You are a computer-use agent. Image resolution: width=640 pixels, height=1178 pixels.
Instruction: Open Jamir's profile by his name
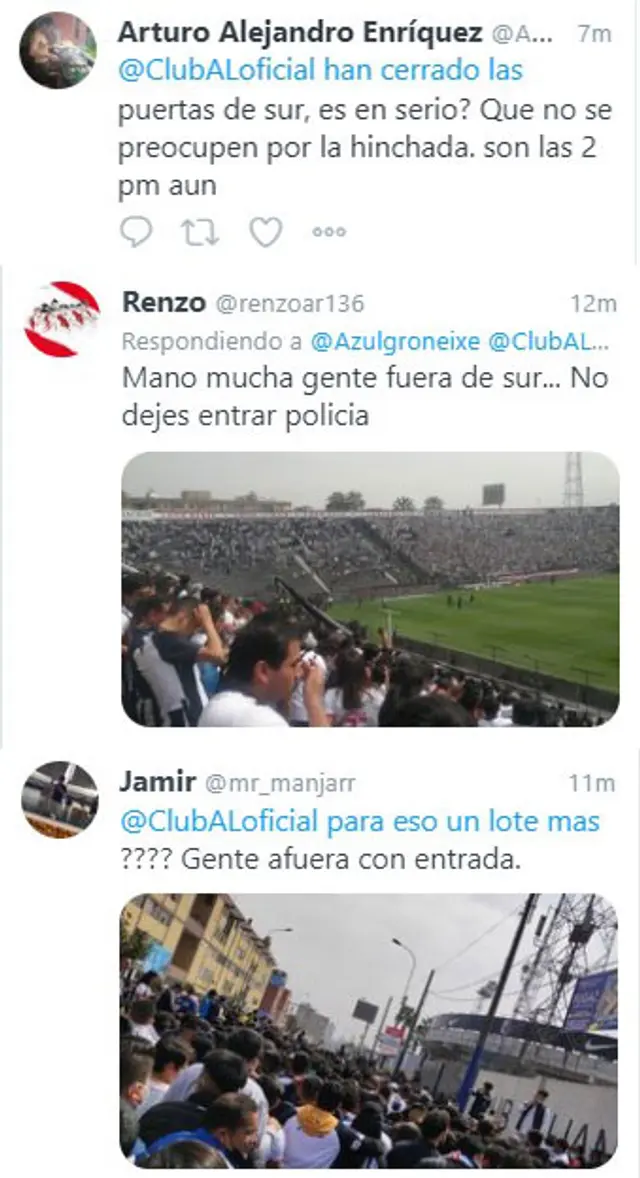[158, 782]
